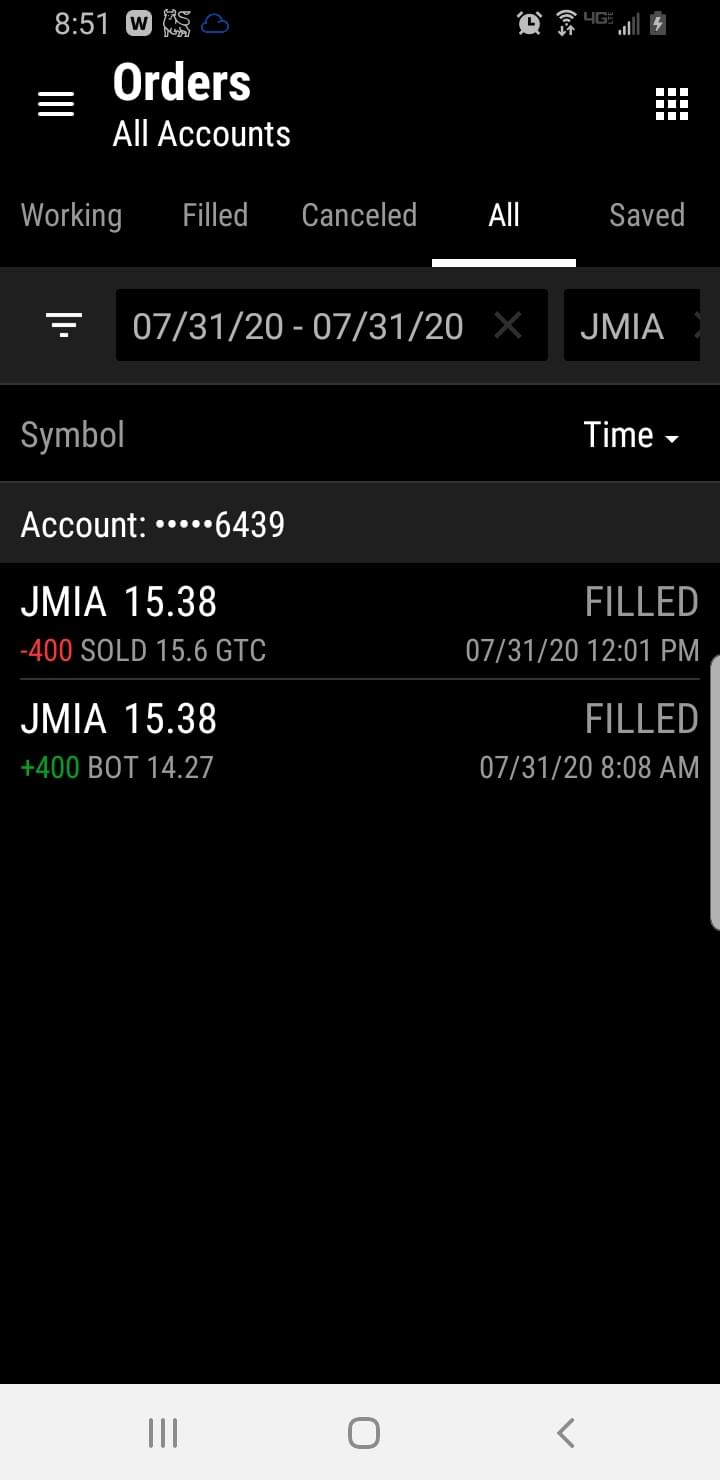This screenshot has width=720, height=1480.
Task: Select the All orders tab
Action: [504, 216]
